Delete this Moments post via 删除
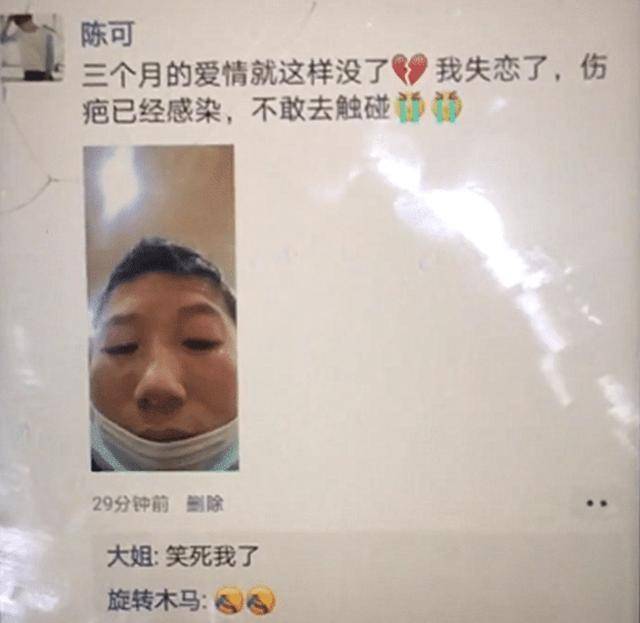Screen dimensions: 640x623 204,504
